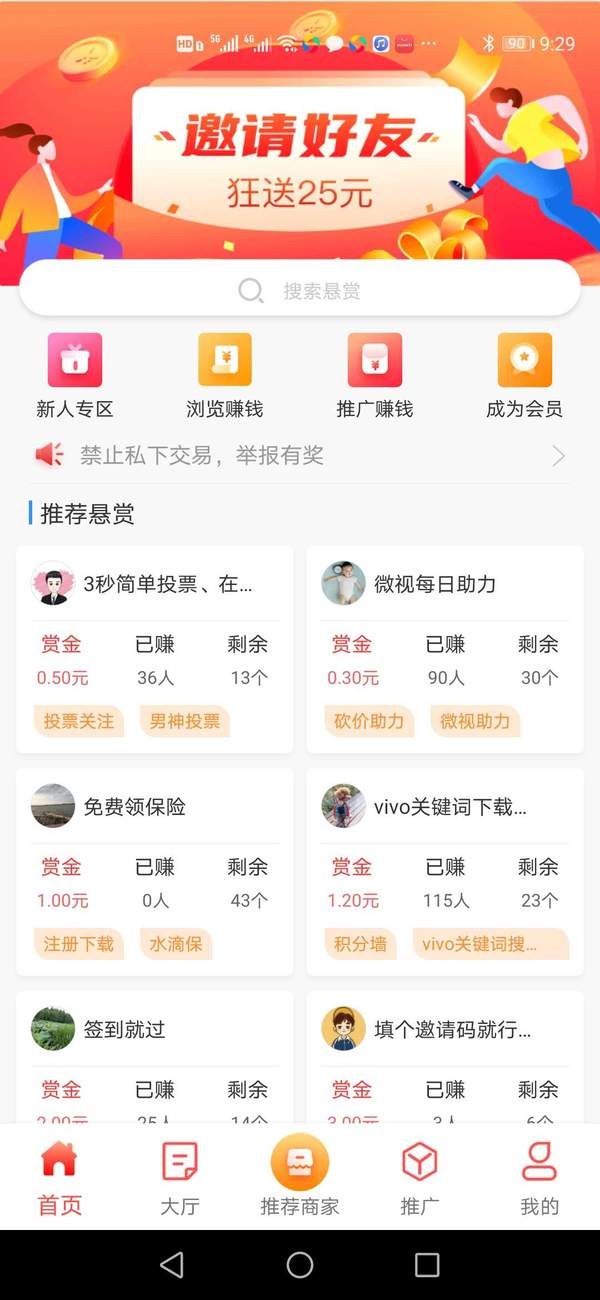
Task: View the 微视每日助力 bounty card
Action: (445, 648)
